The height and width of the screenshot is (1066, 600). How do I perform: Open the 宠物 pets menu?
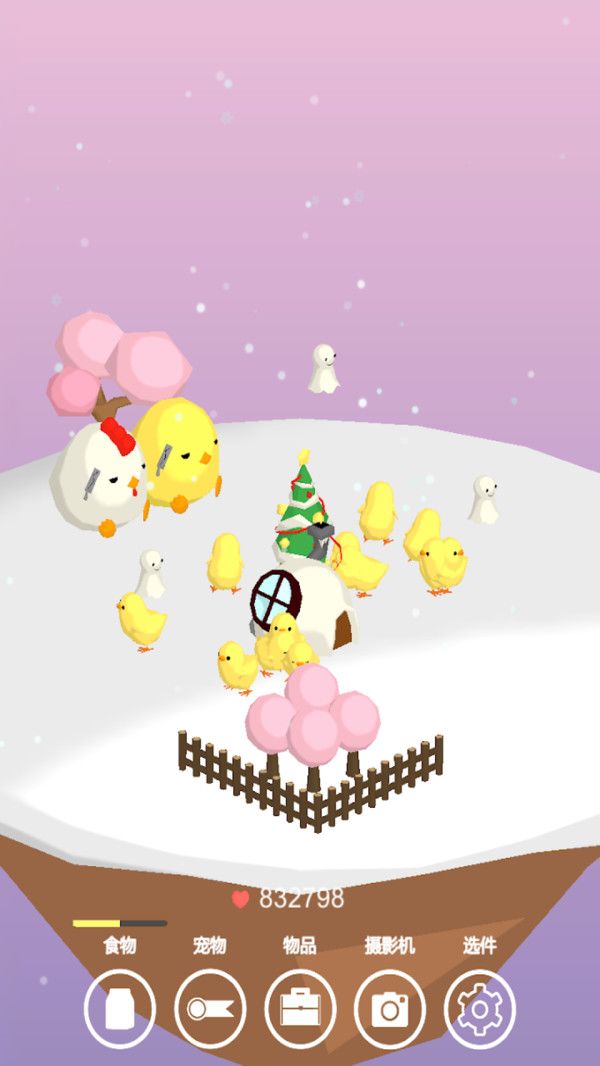click(x=210, y=1008)
